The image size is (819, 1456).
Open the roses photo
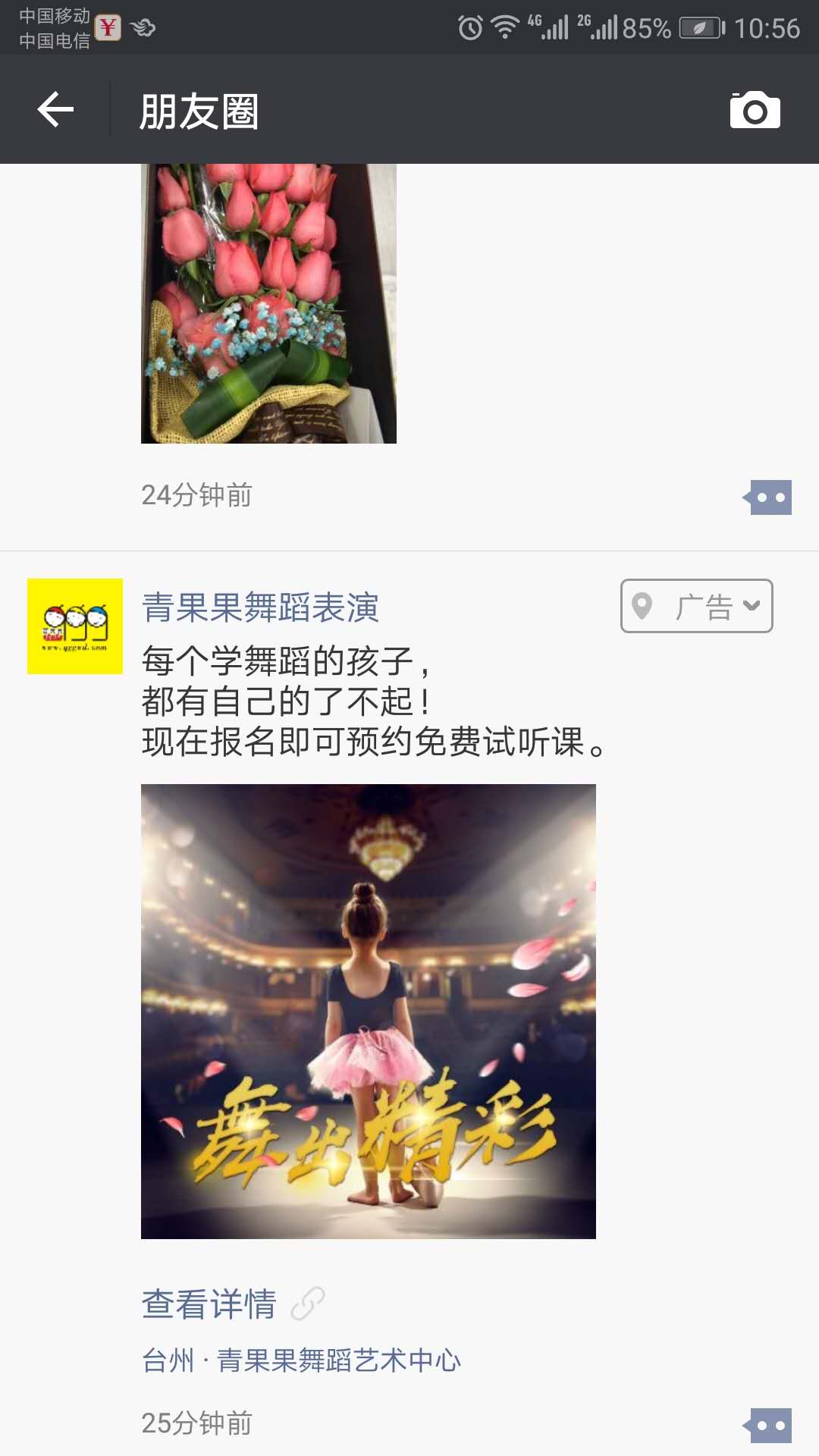(x=268, y=303)
